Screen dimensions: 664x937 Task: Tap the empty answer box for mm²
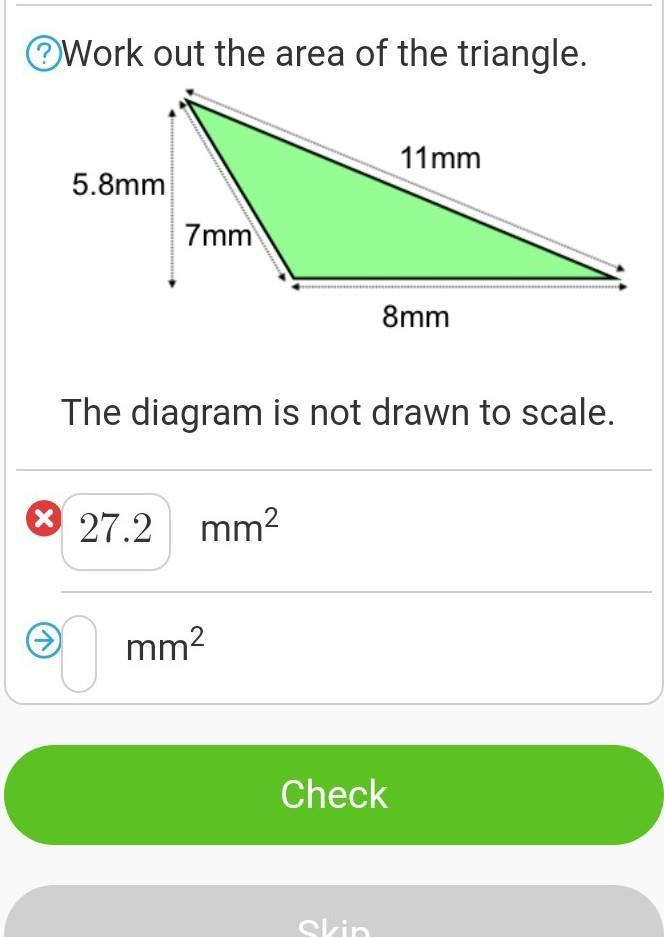click(x=79, y=653)
